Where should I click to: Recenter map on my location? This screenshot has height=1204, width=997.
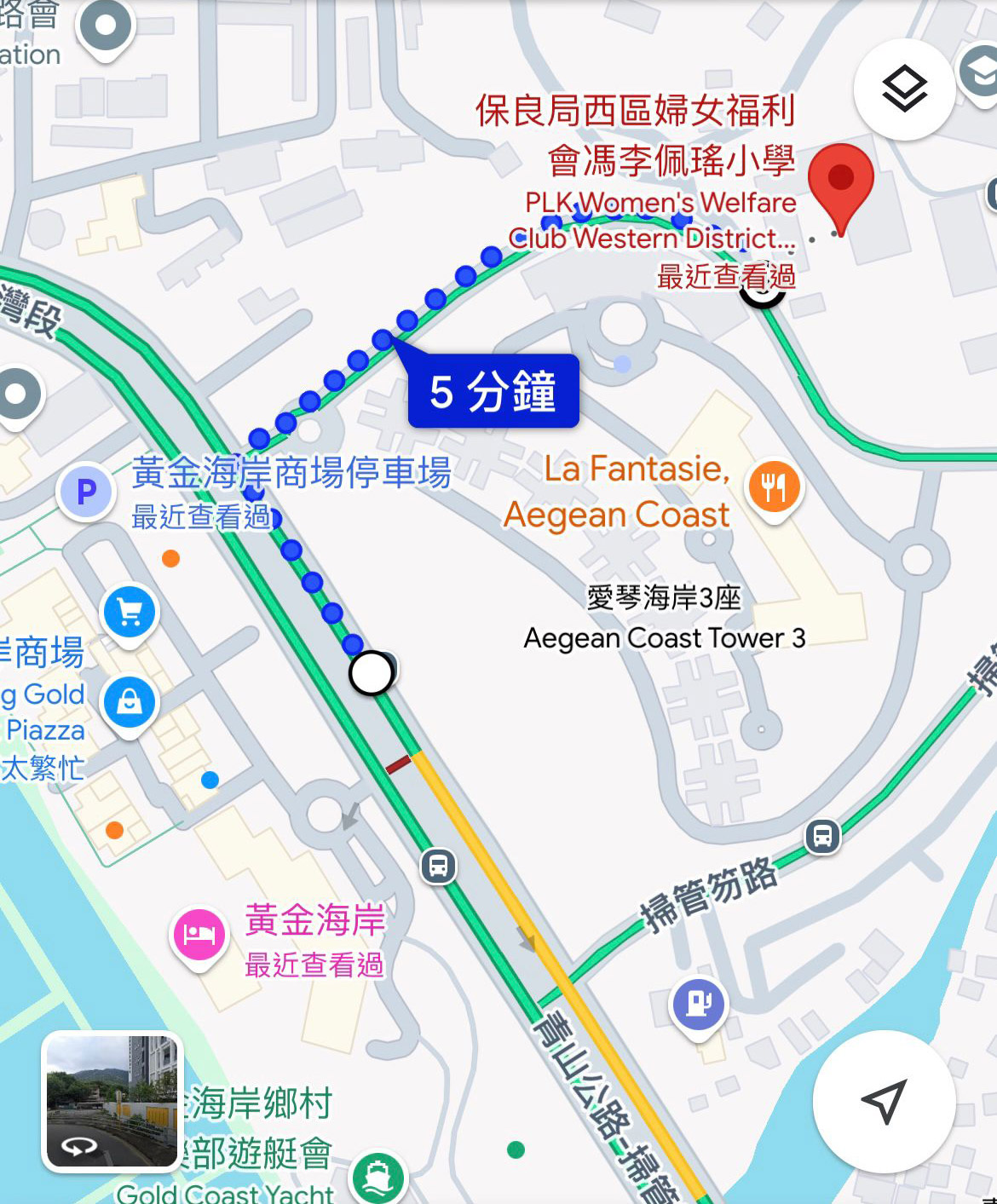(x=884, y=1102)
